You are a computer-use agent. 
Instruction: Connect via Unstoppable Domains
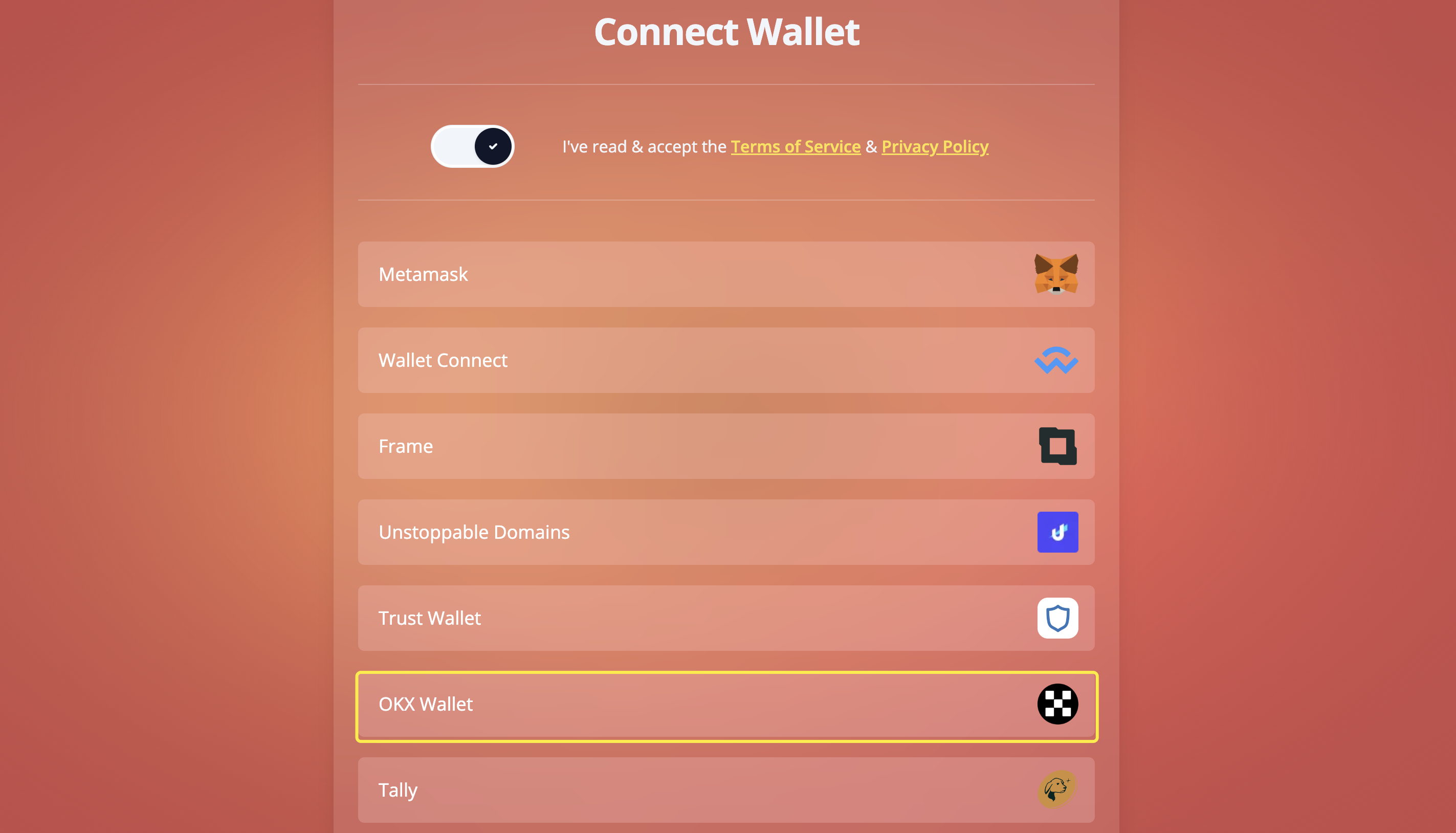726,532
